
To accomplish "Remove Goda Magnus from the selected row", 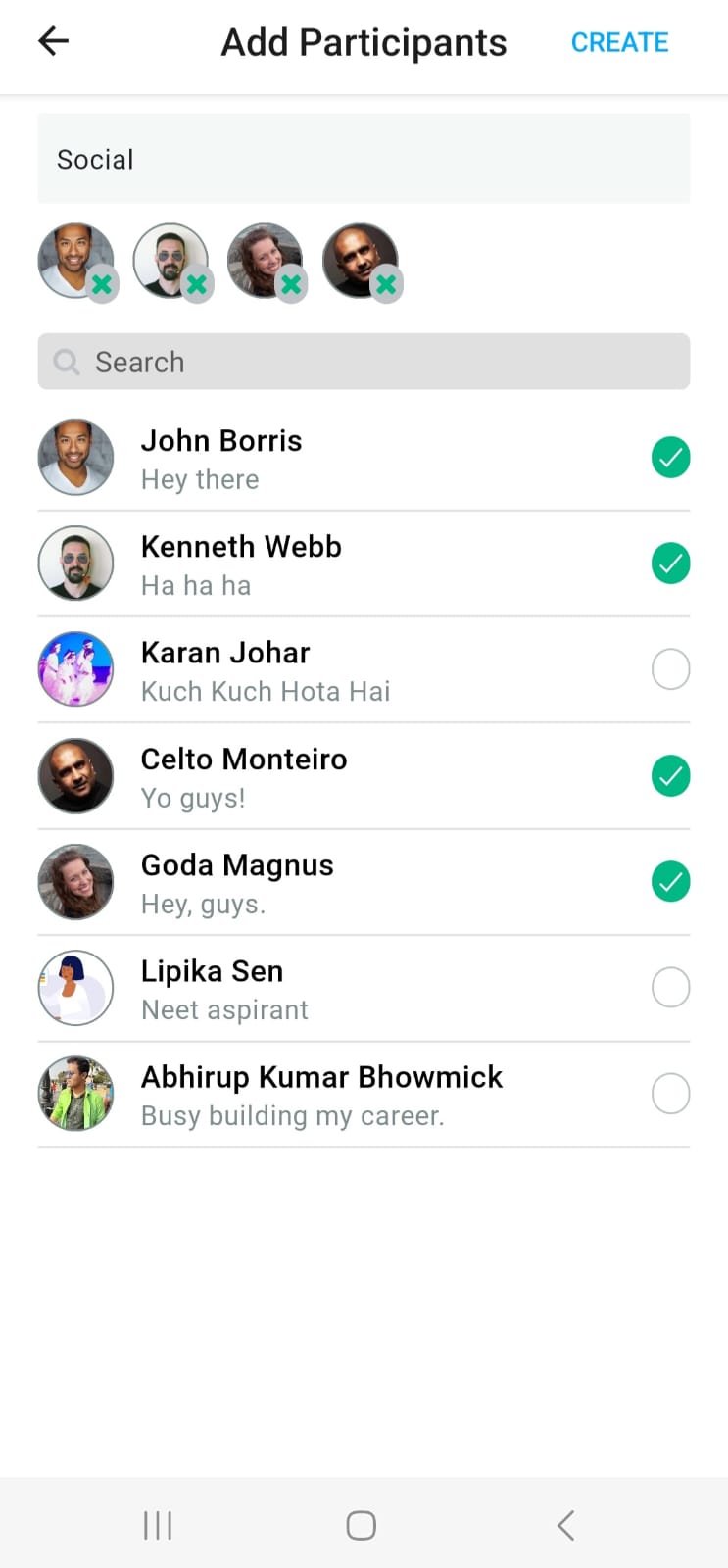I will click(x=291, y=285).
